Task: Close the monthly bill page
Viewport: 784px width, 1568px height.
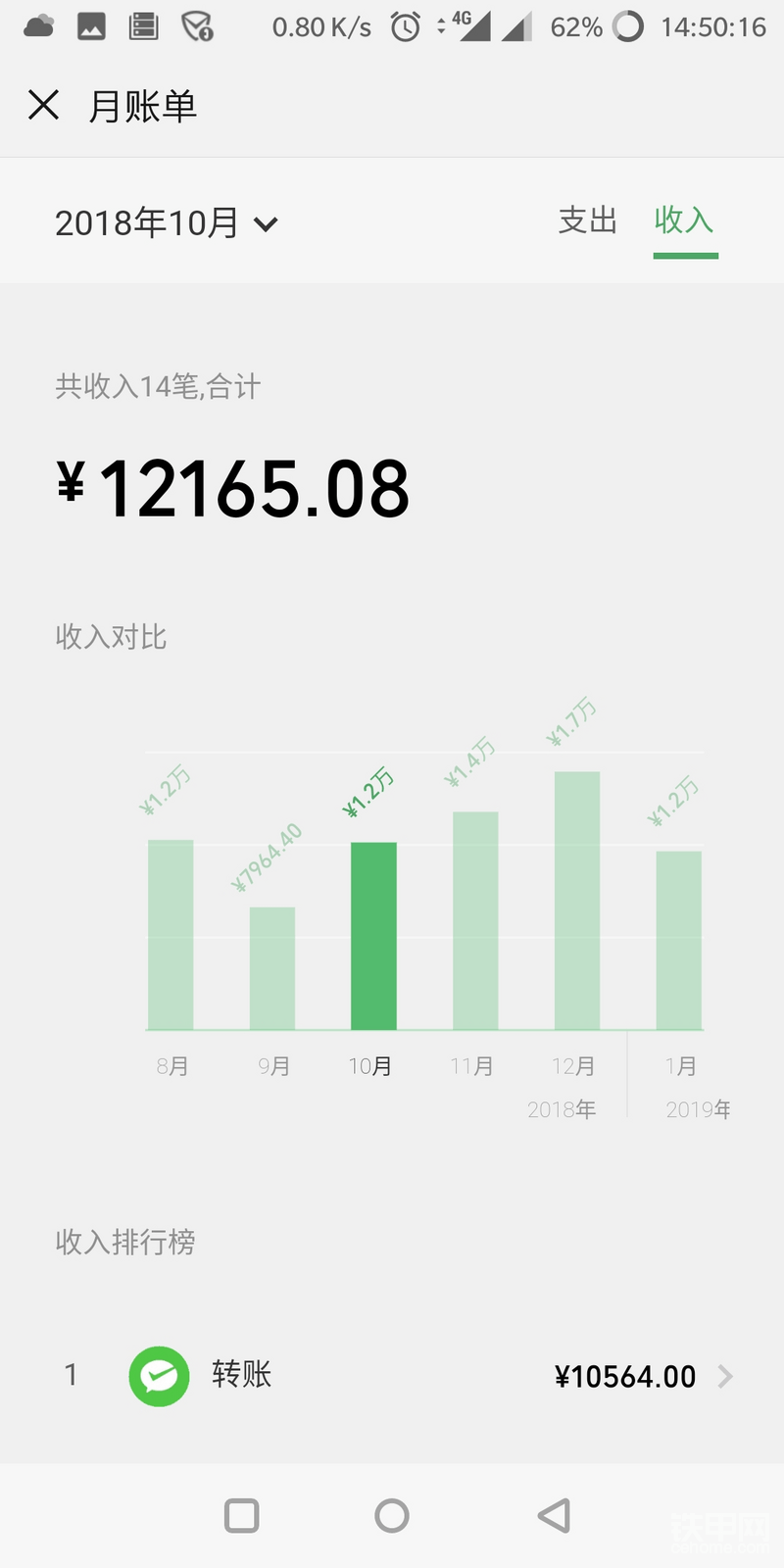Action: pos(44,105)
